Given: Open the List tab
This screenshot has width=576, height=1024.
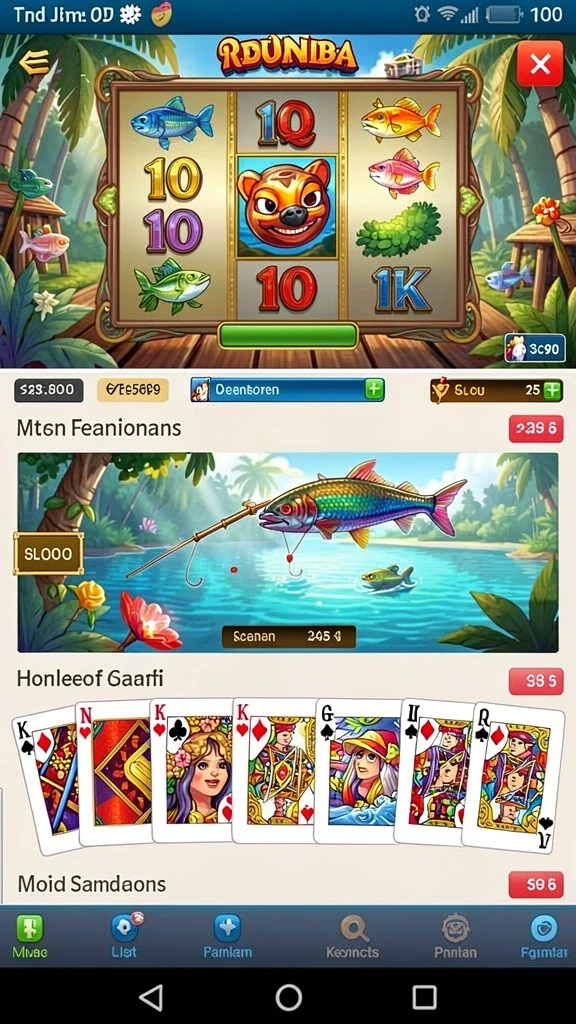Looking at the screenshot, I should tap(123, 936).
